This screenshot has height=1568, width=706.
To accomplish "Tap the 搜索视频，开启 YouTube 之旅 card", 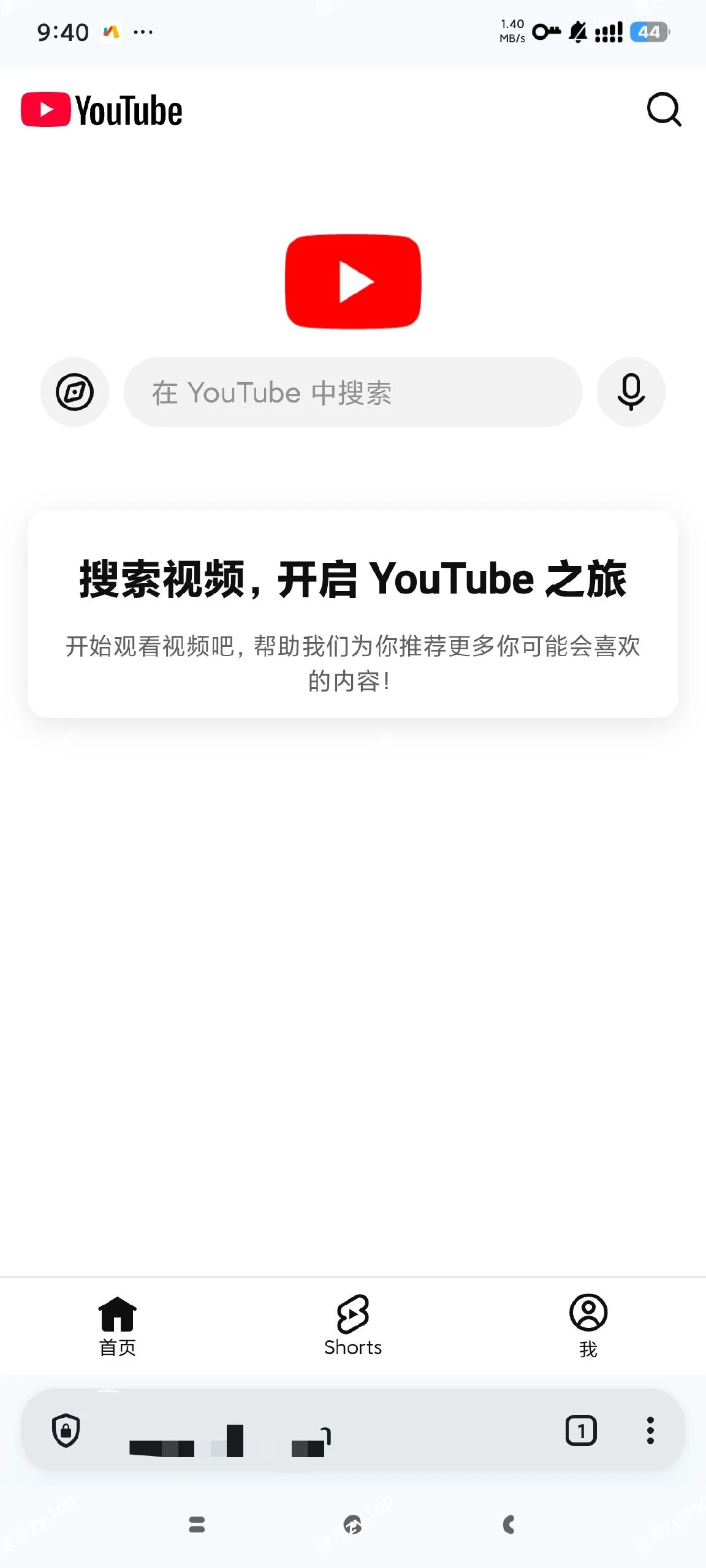I will pos(353,612).
